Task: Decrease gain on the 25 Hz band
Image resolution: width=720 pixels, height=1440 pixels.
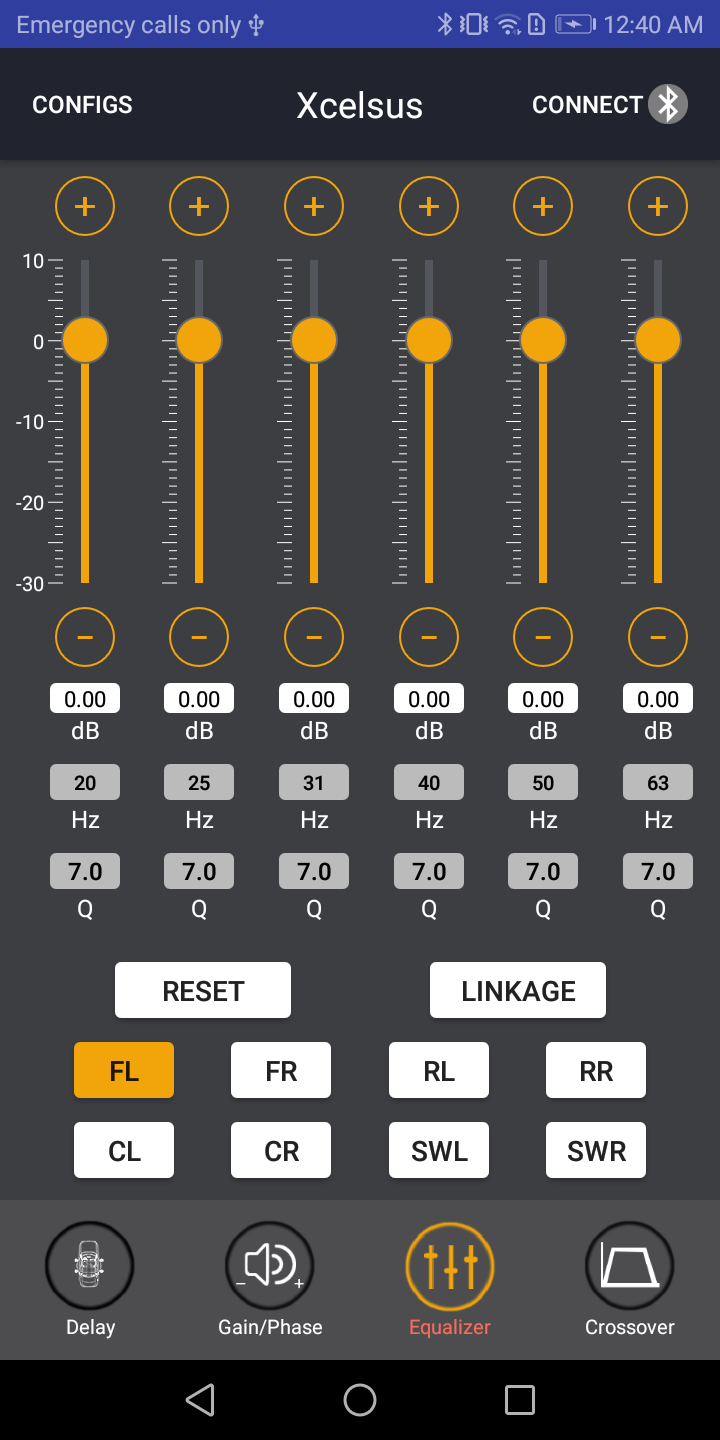Action: click(199, 637)
